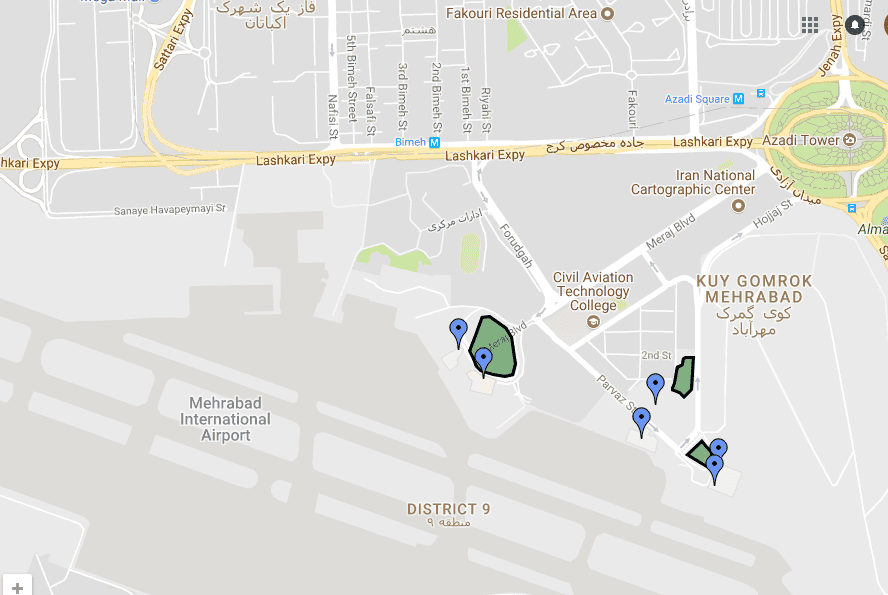Viewport: 888px width, 595px height.
Task: Open Iran National Cartographic Center marker
Action: (x=739, y=205)
